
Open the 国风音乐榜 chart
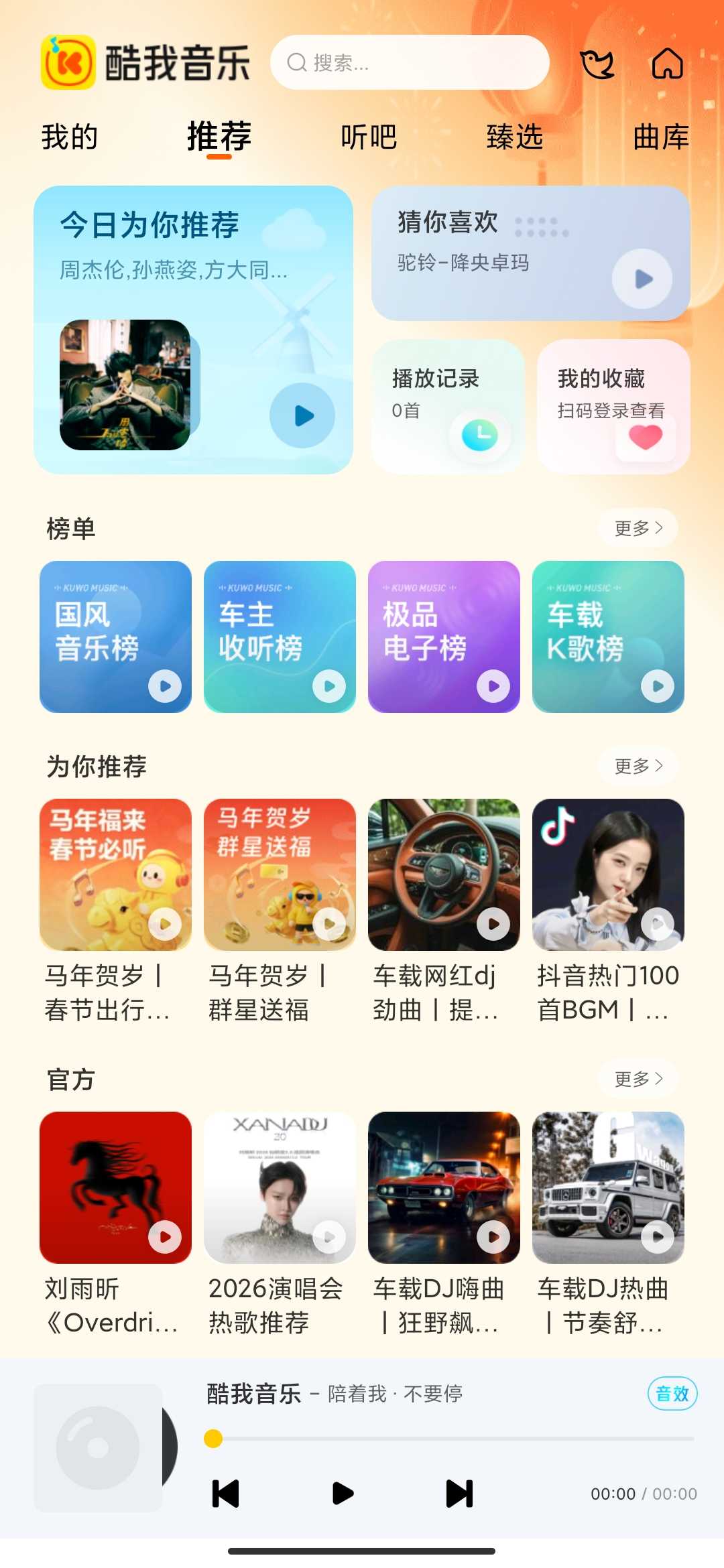coord(115,637)
